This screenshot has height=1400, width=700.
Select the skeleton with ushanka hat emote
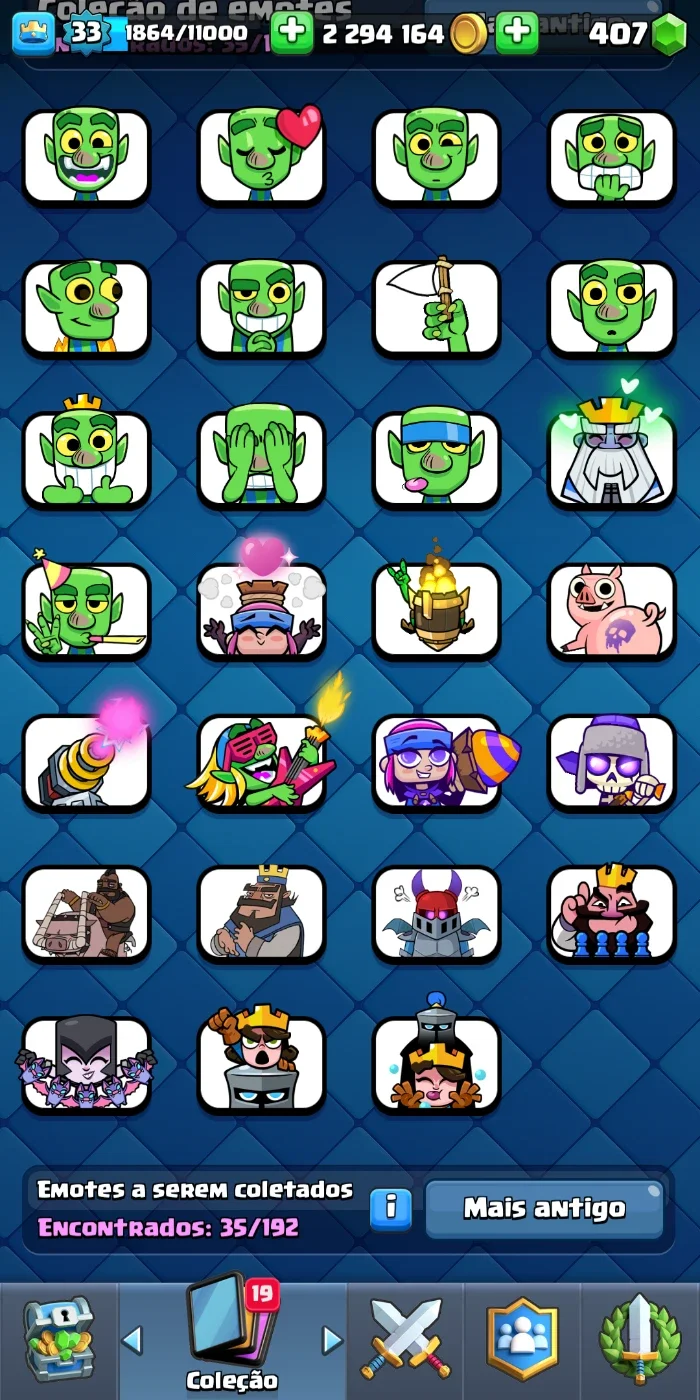[x=612, y=762]
